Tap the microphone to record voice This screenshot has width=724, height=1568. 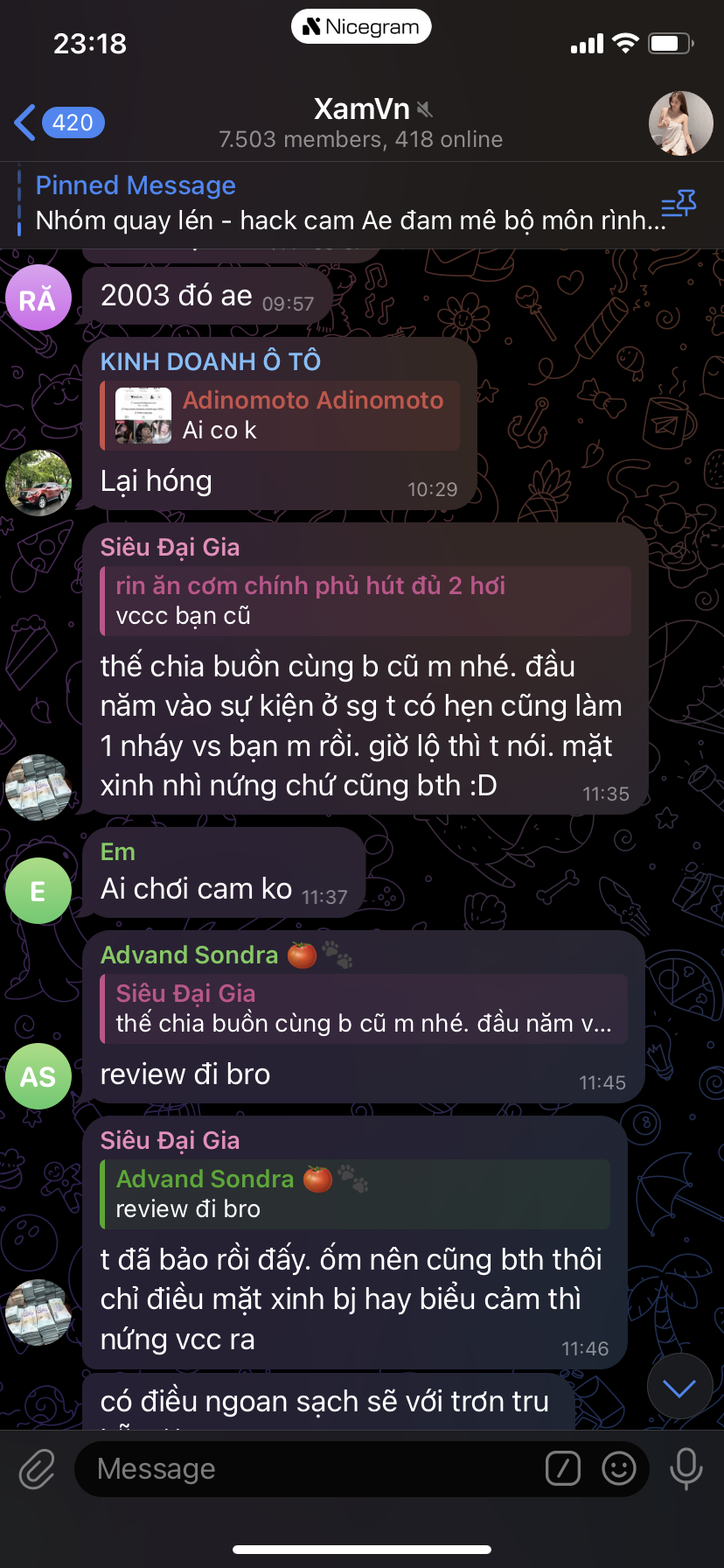[x=686, y=1469]
